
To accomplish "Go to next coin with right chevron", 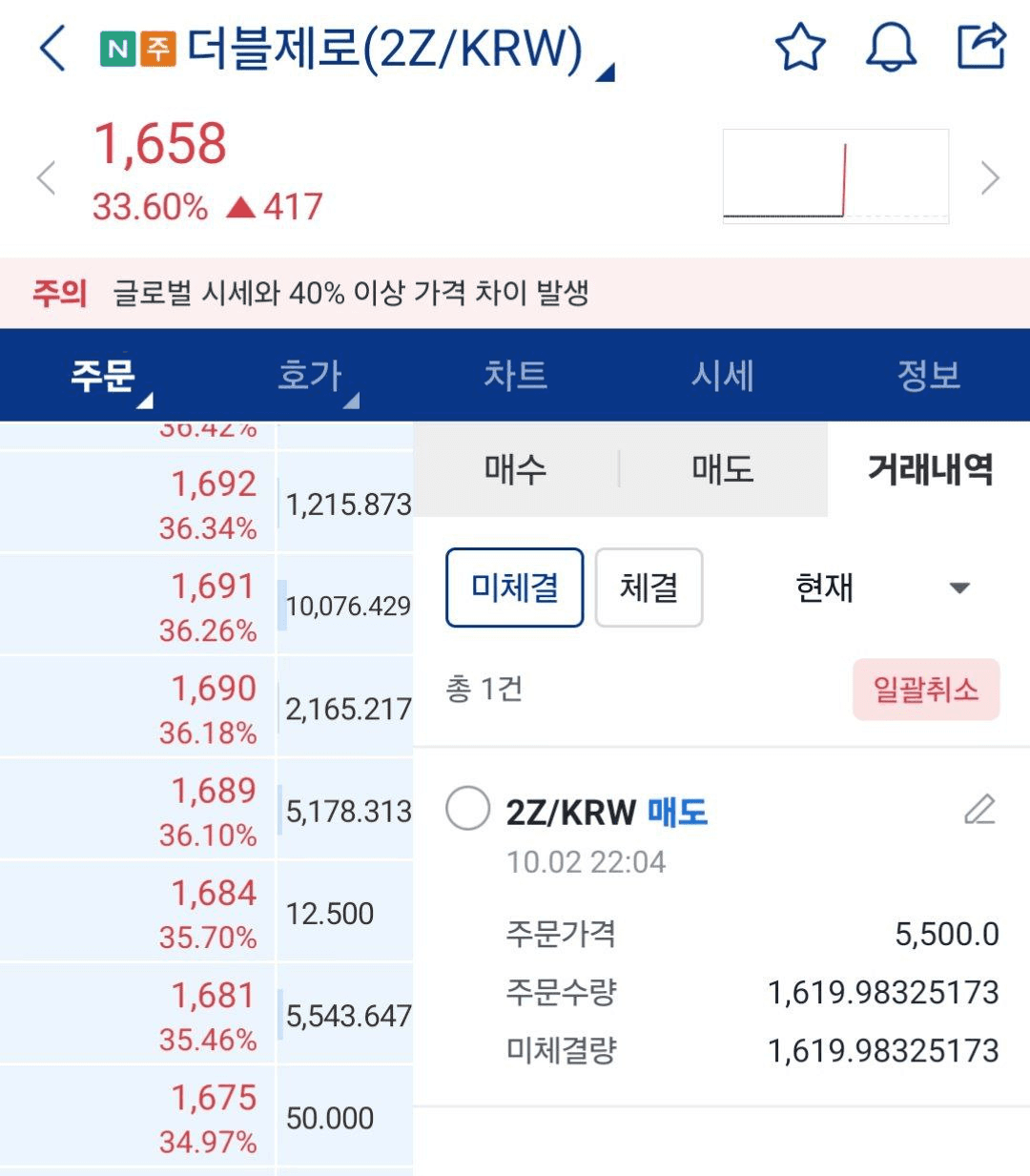I will (990, 178).
